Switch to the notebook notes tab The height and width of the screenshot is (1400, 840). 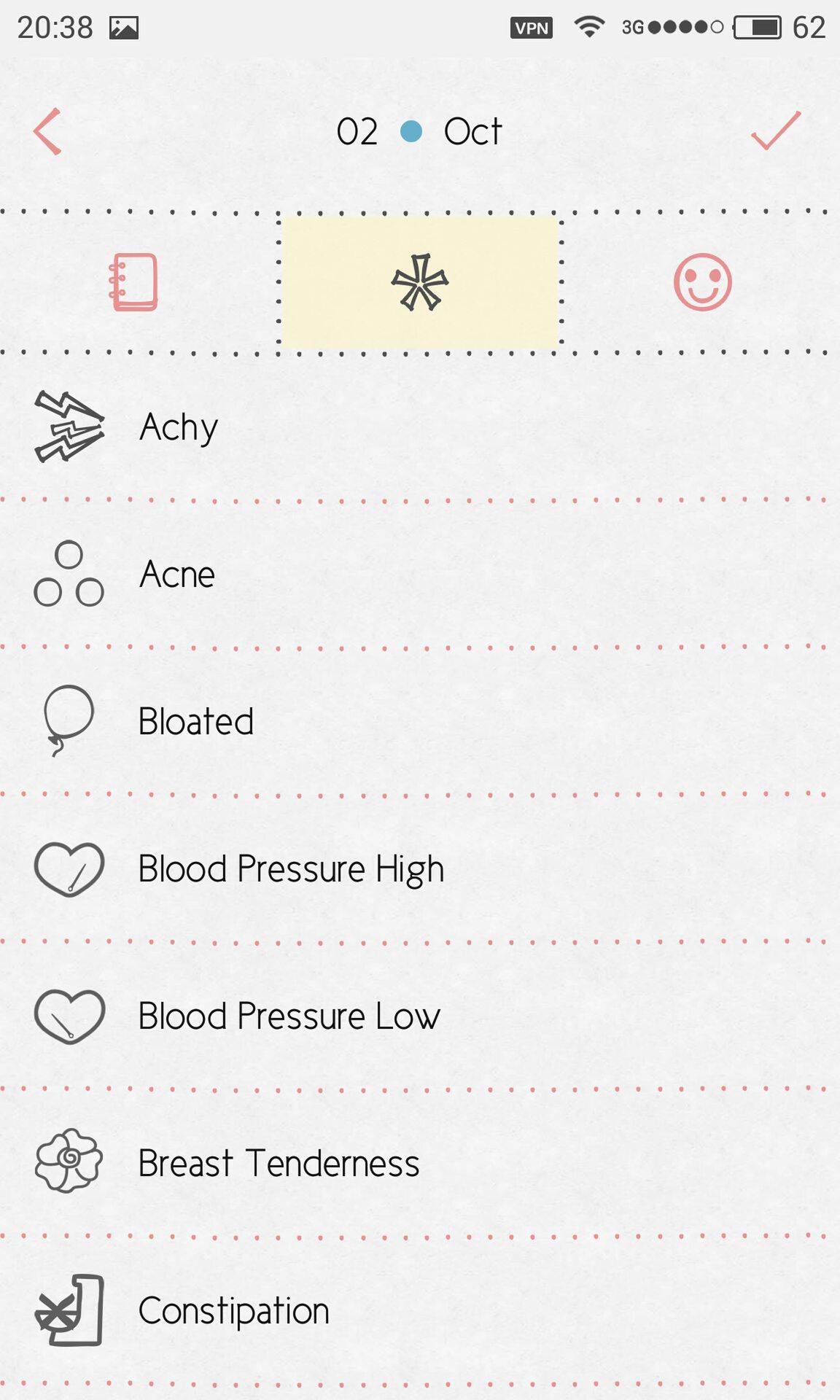pyautogui.click(x=133, y=282)
